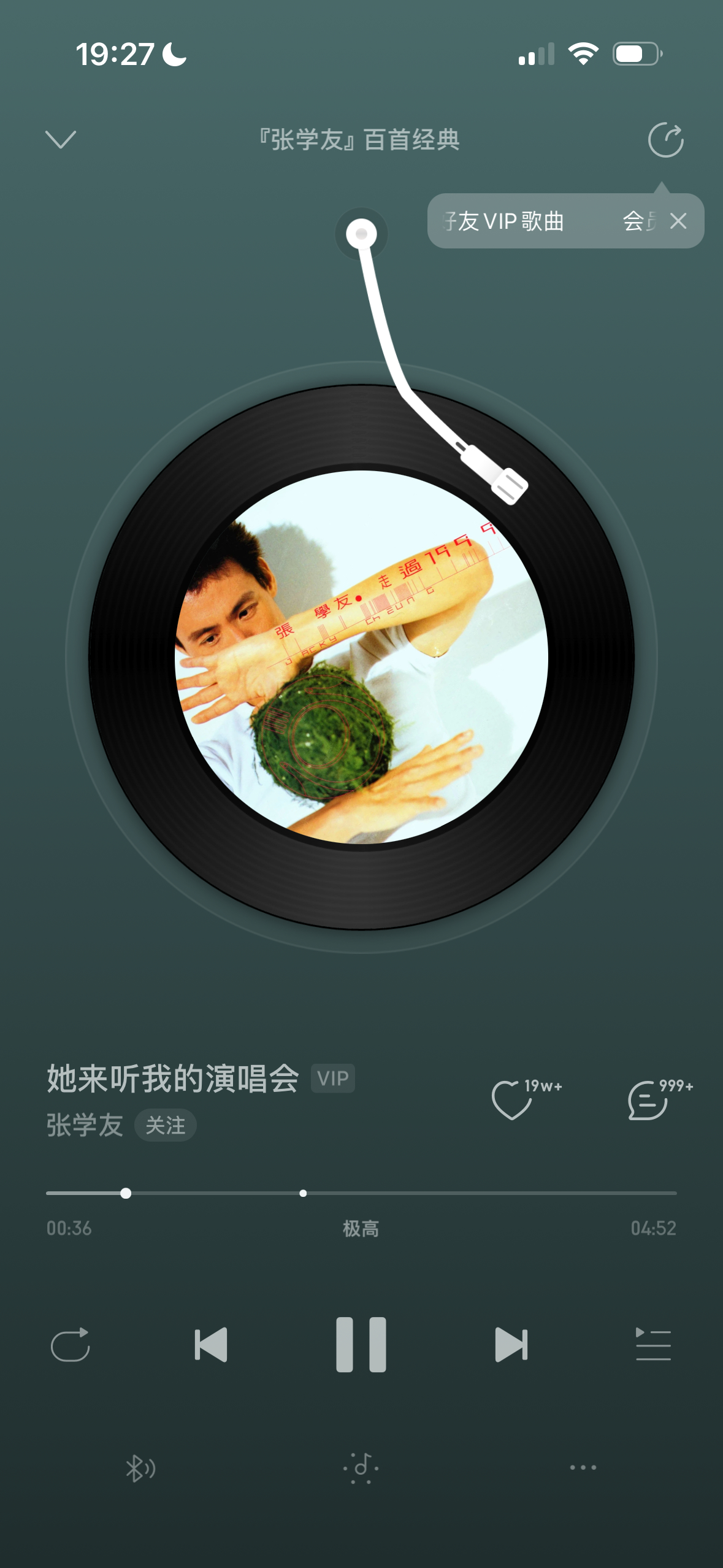Pause the current song

[361, 1345]
